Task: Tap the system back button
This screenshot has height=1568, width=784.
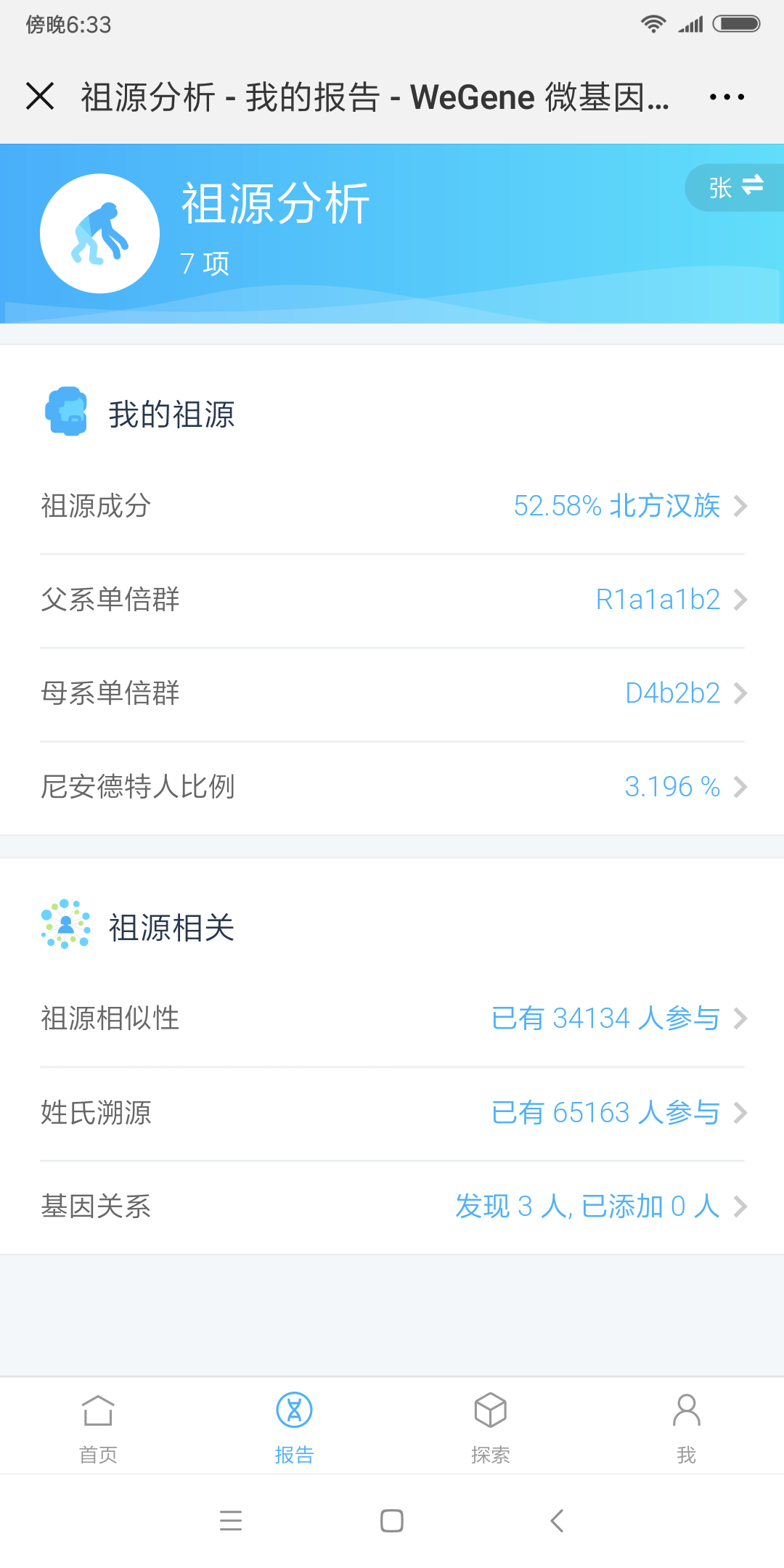Action: pos(557,1520)
